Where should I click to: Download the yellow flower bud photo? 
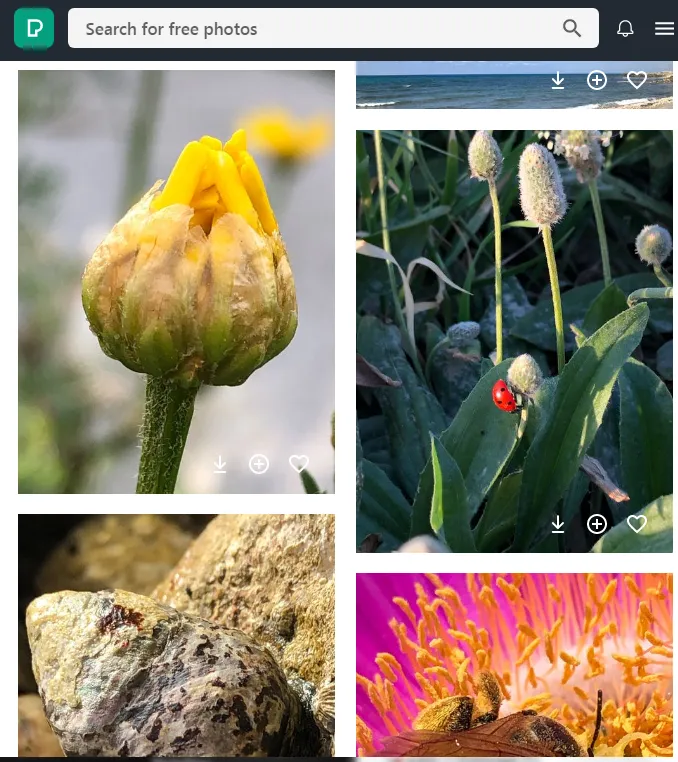pos(220,464)
